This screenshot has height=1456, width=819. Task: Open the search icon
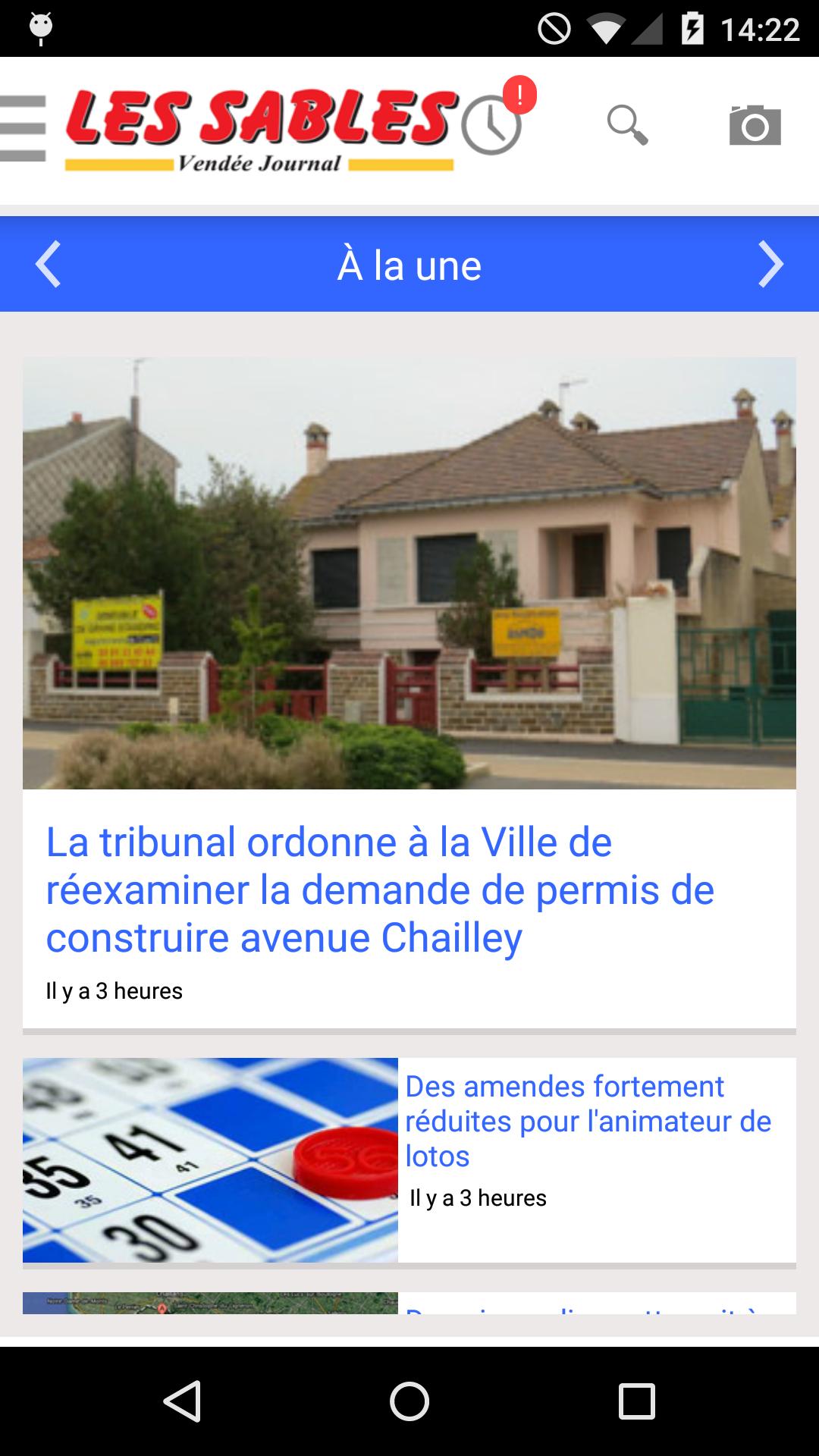click(626, 124)
